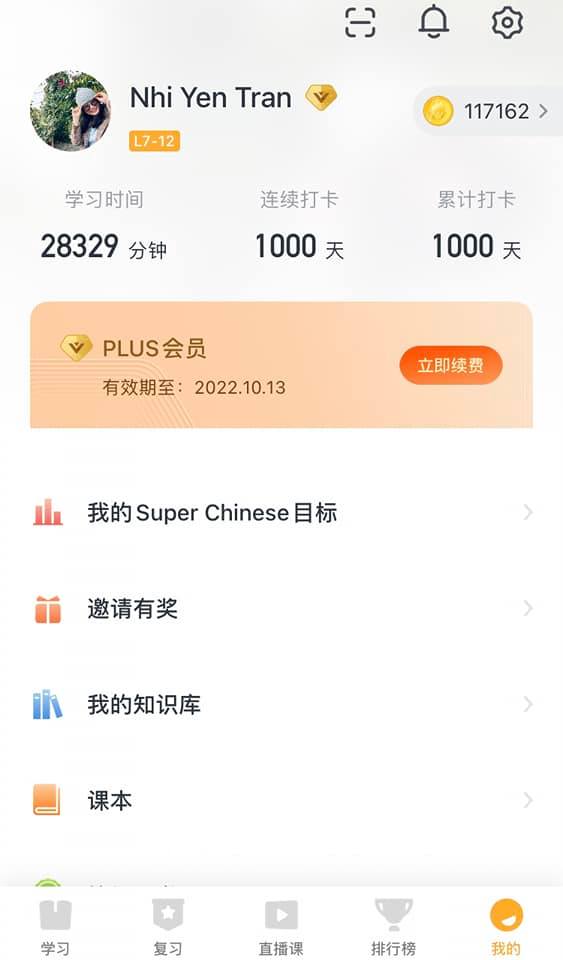Tap Nhi Yen Tran's profile photo
The height and width of the screenshot is (960, 563).
tap(70, 111)
